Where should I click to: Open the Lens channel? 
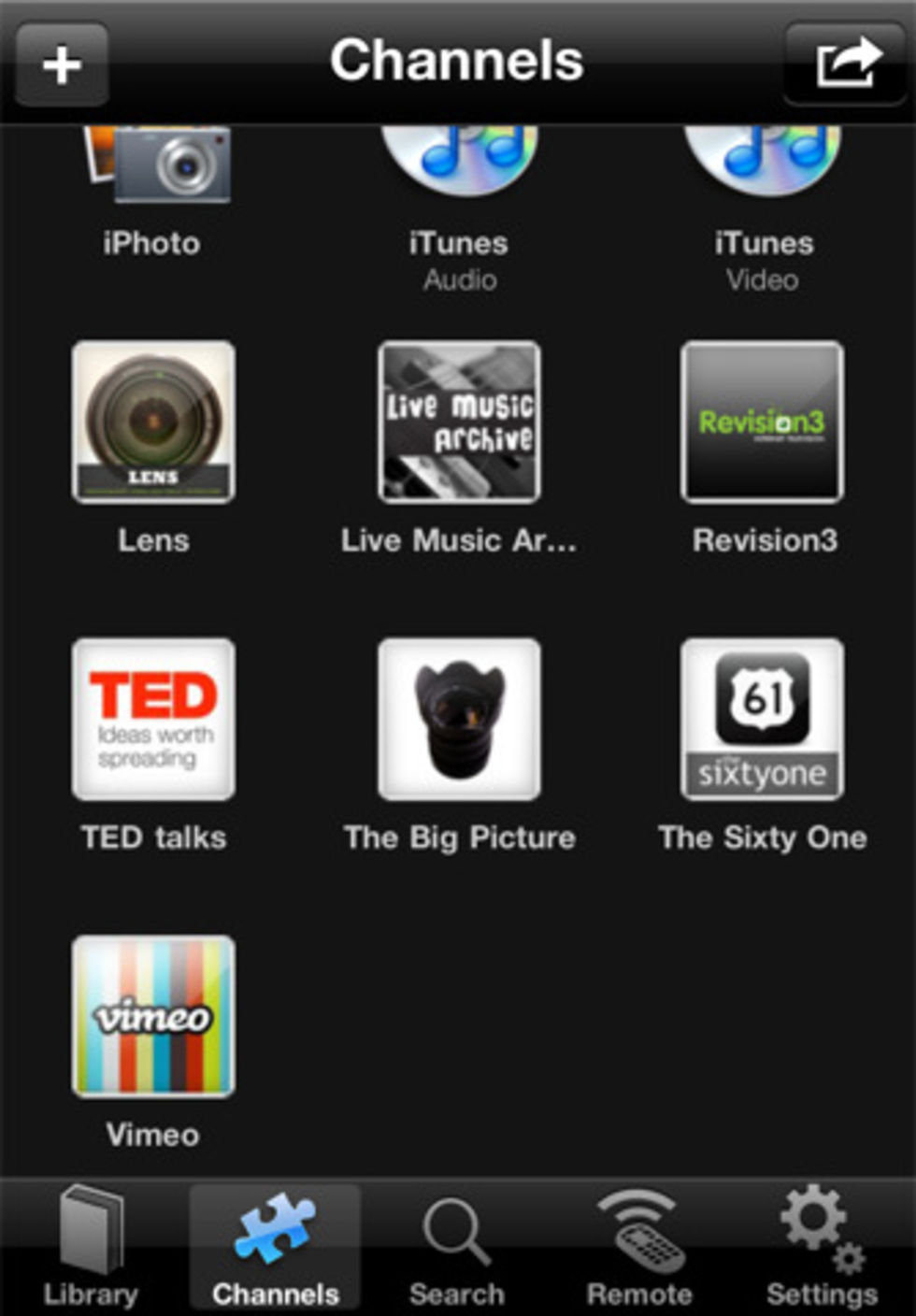click(154, 422)
